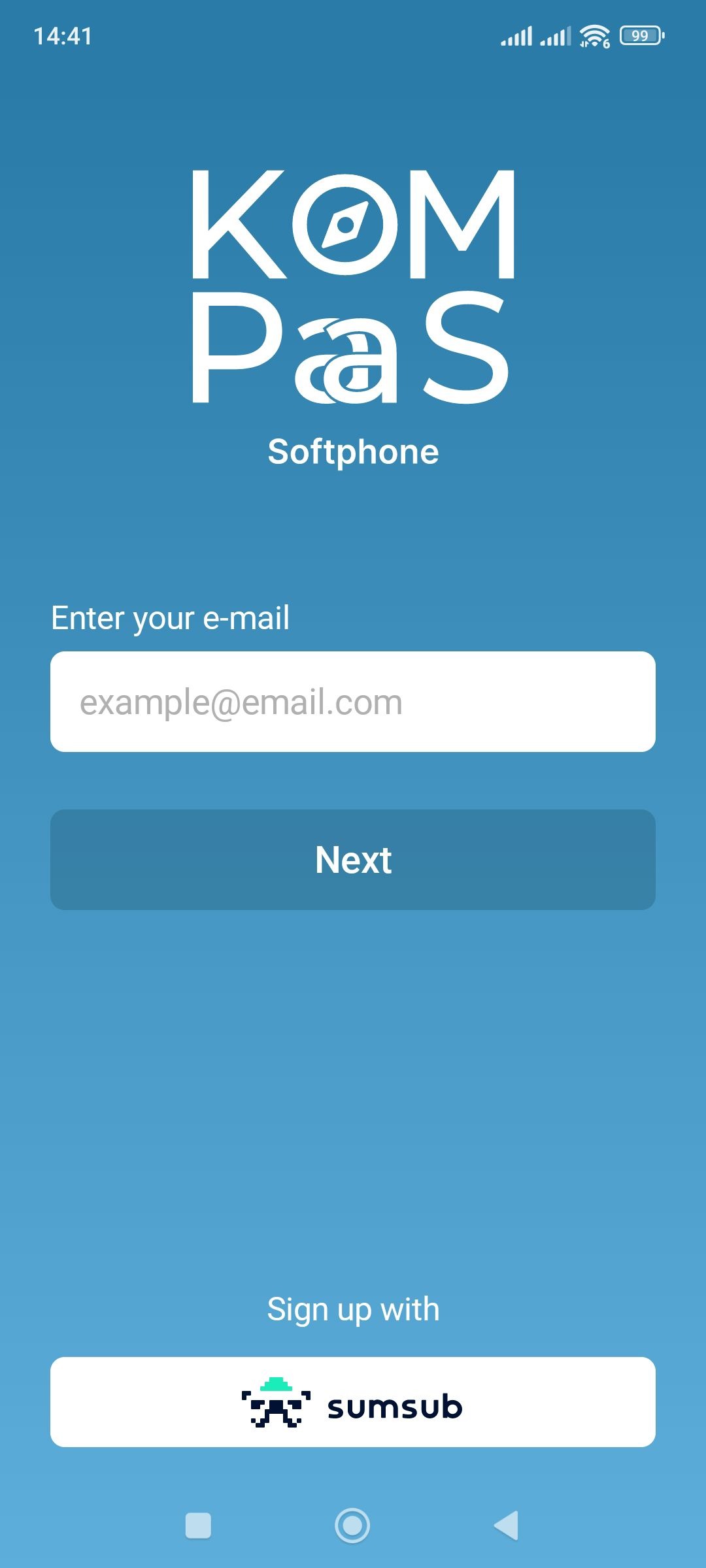Open recent apps from the navigation bar
Image resolution: width=706 pixels, height=1568 pixels.
(198, 1526)
